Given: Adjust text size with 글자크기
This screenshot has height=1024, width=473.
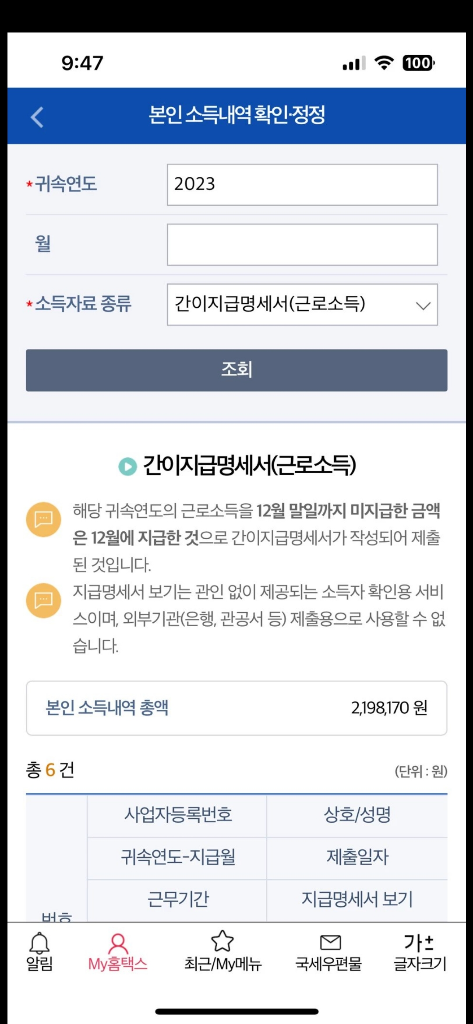Looking at the screenshot, I should coord(419,952).
